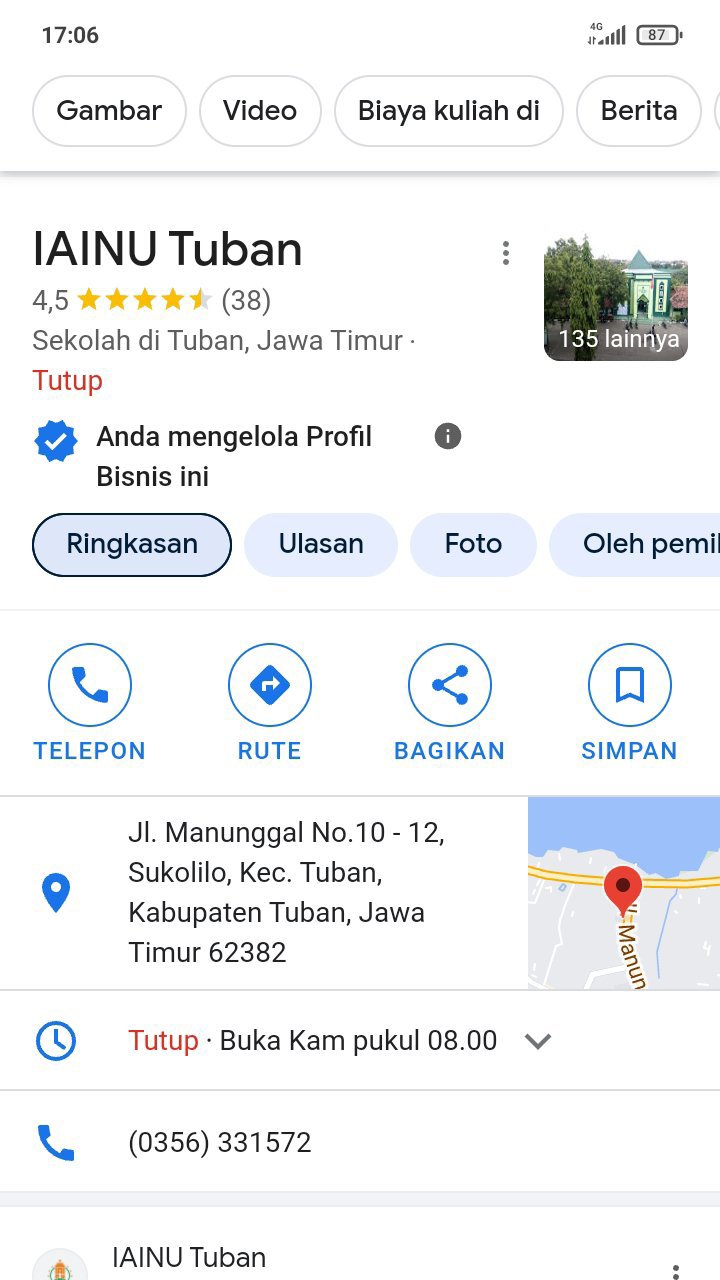Open the map preview thumbnail
This screenshot has width=720, height=1280.
click(624, 893)
